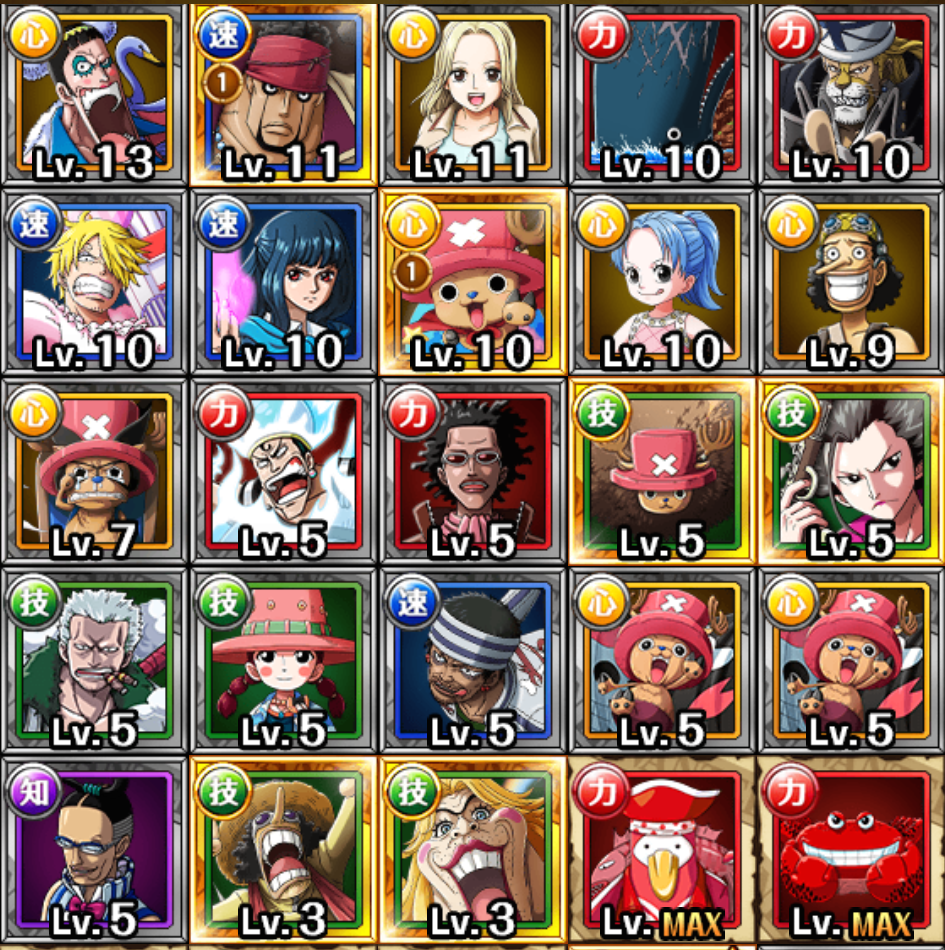The height and width of the screenshot is (950, 945).
Task: Select the Lv.5 brown furry Chopper tile
Action: (662, 472)
